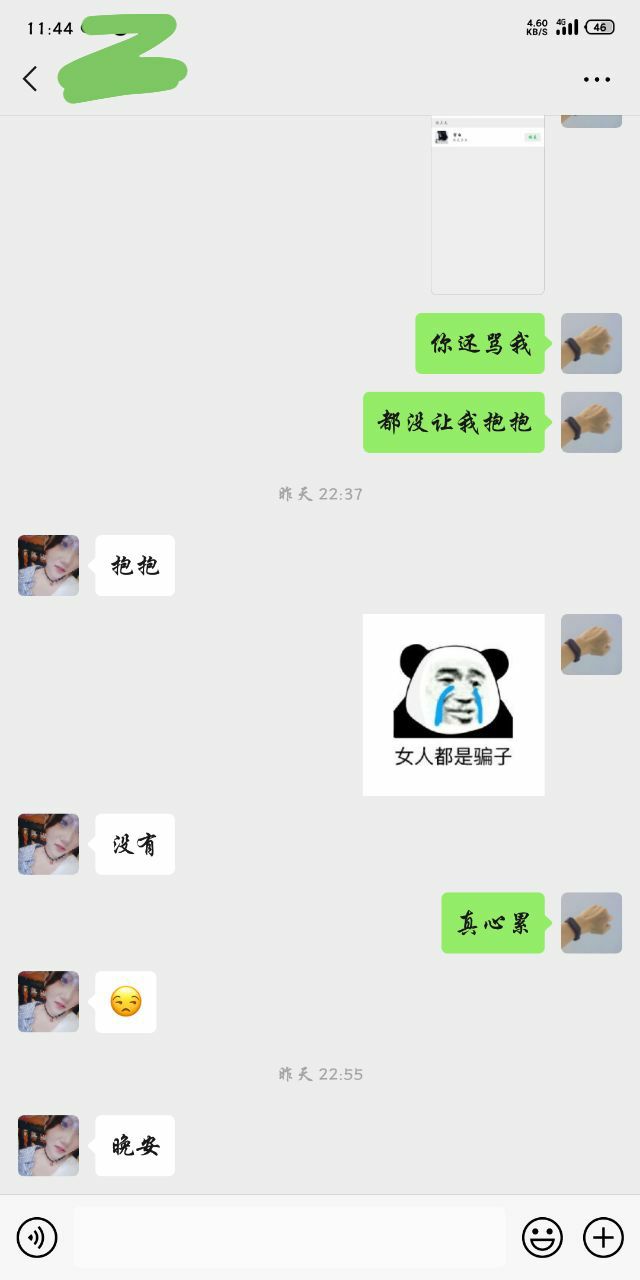Open own avatar beside 真心累 message
The width and height of the screenshot is (640, 1280).
(591, 922)
